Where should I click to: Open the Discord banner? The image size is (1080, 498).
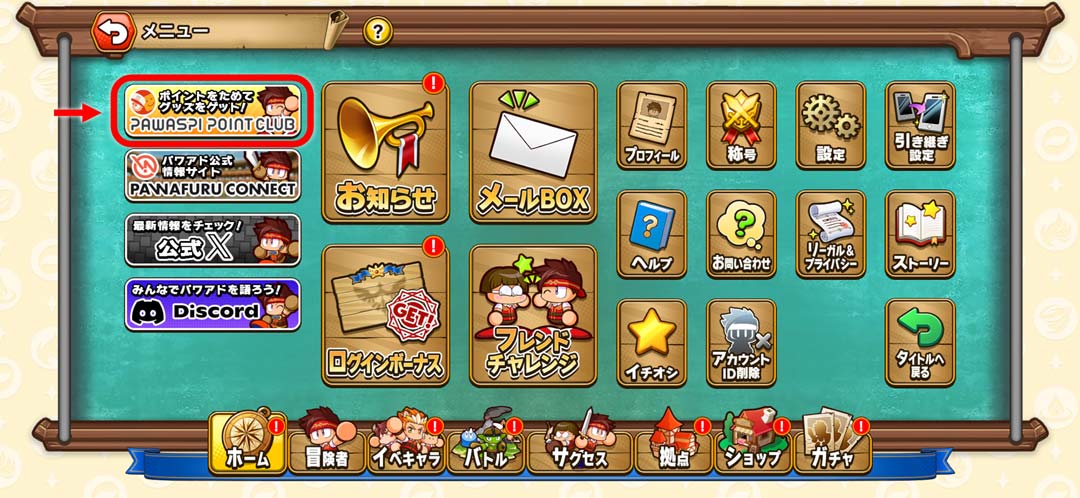pyautogui.click(x=213, y=304)
